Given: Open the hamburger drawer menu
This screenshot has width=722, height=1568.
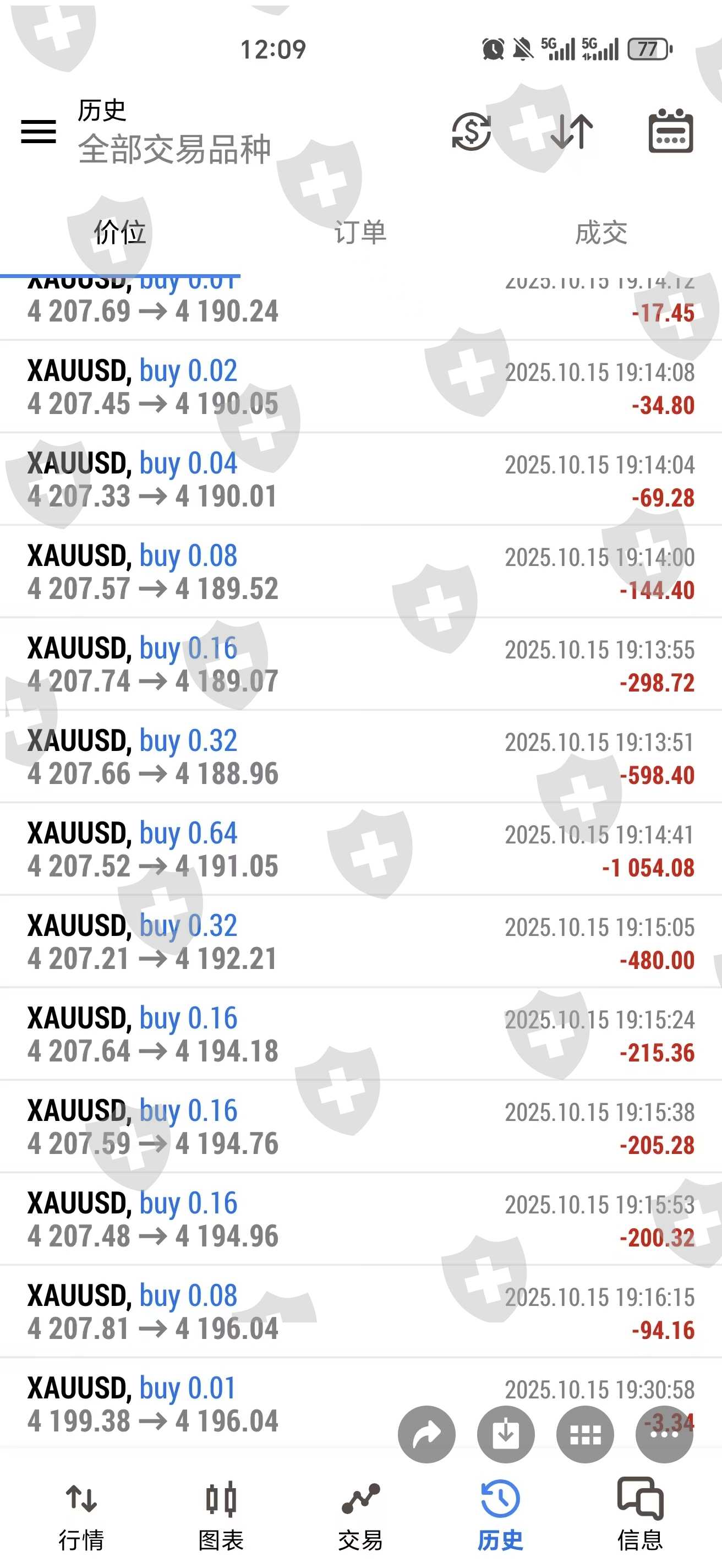Looking at the screenshot, I should click(x=39, y=131).
